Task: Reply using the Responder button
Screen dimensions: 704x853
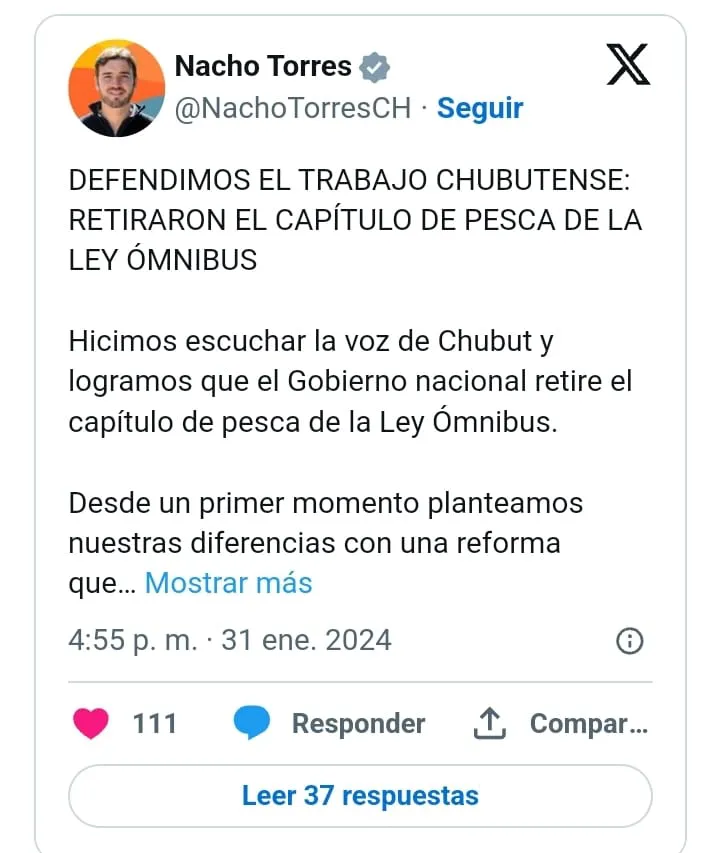Action: [x=330, y=723]
